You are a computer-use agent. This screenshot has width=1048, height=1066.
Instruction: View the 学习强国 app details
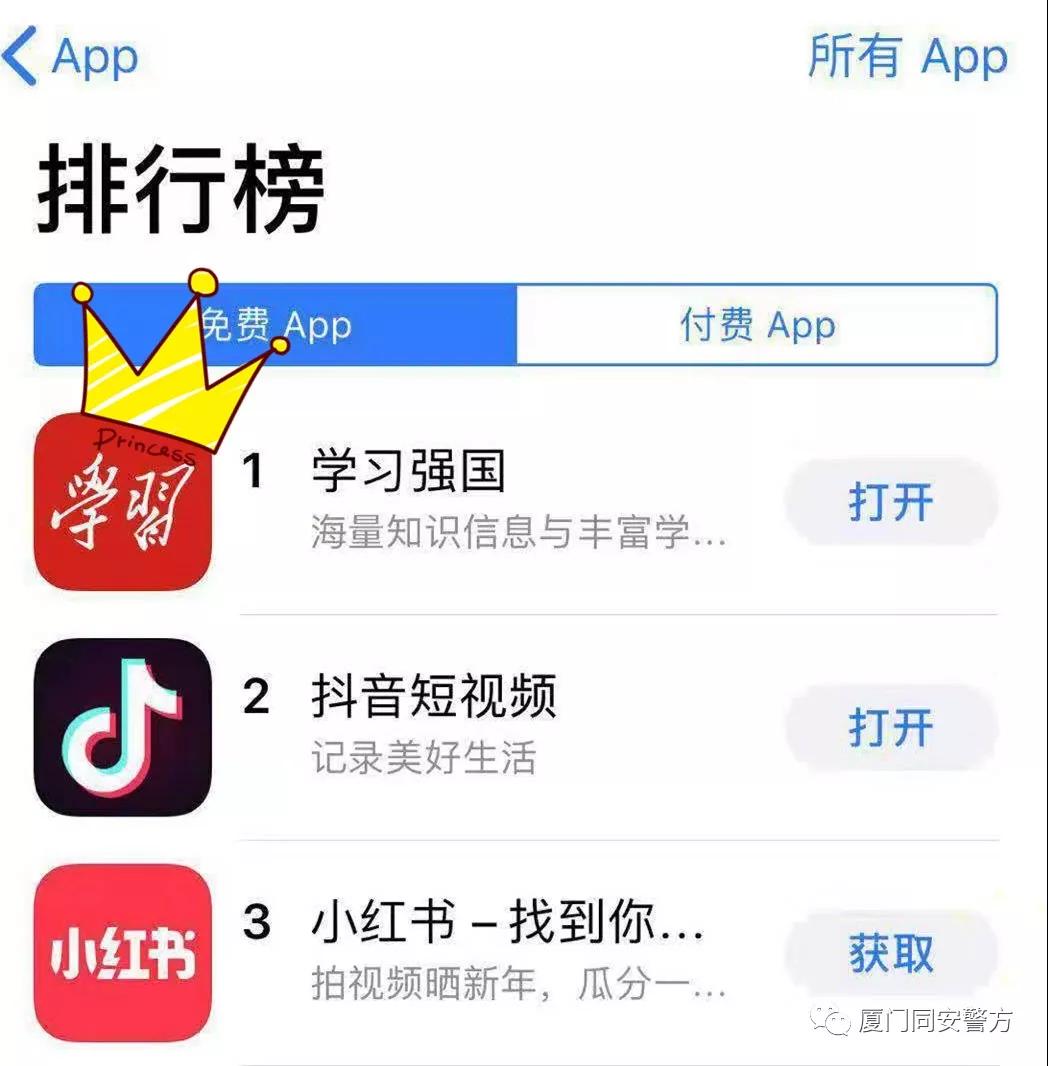(x=408, y=471)
